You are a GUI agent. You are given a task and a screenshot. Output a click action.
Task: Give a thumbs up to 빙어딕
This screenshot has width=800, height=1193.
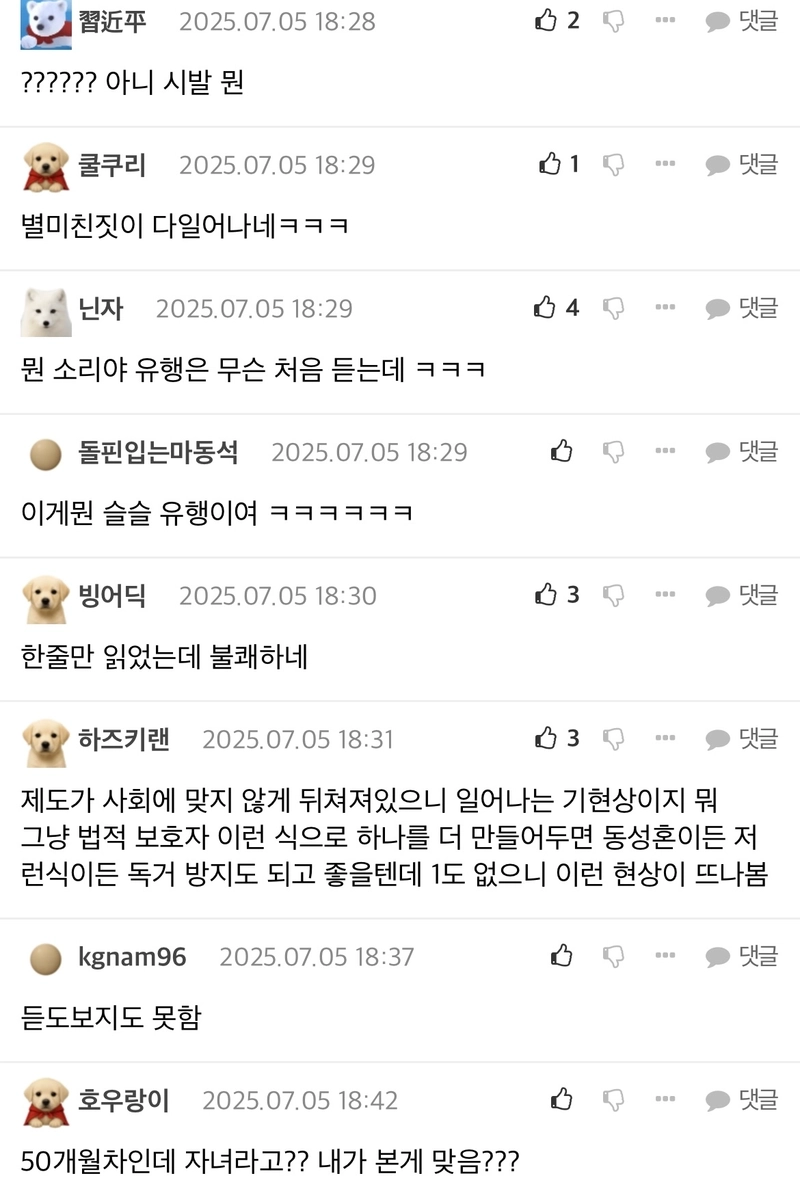(x=545, y=595)
